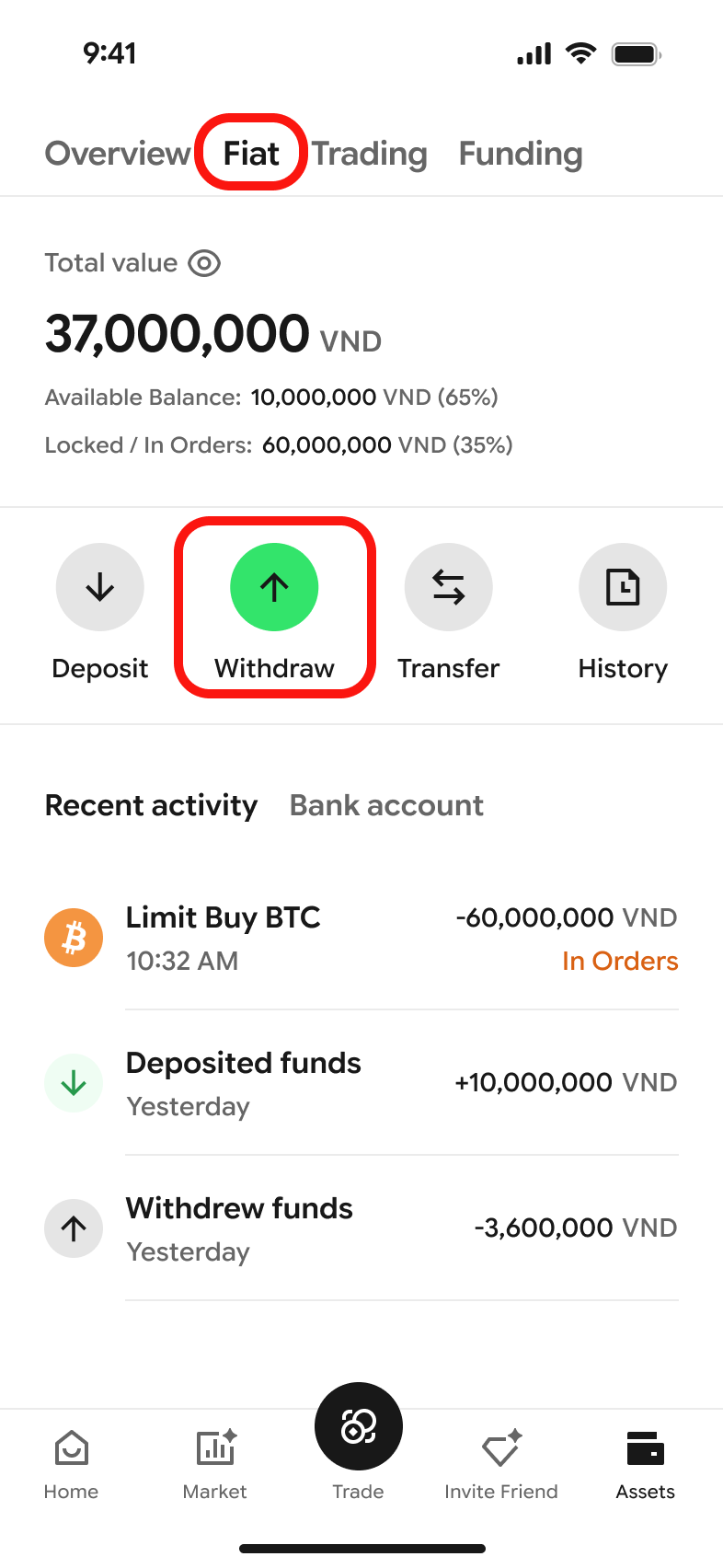Image resolution: width=723 pixels, height=1568 pixels.
Task: Open the Funding tab
Action: click(521, 154)
